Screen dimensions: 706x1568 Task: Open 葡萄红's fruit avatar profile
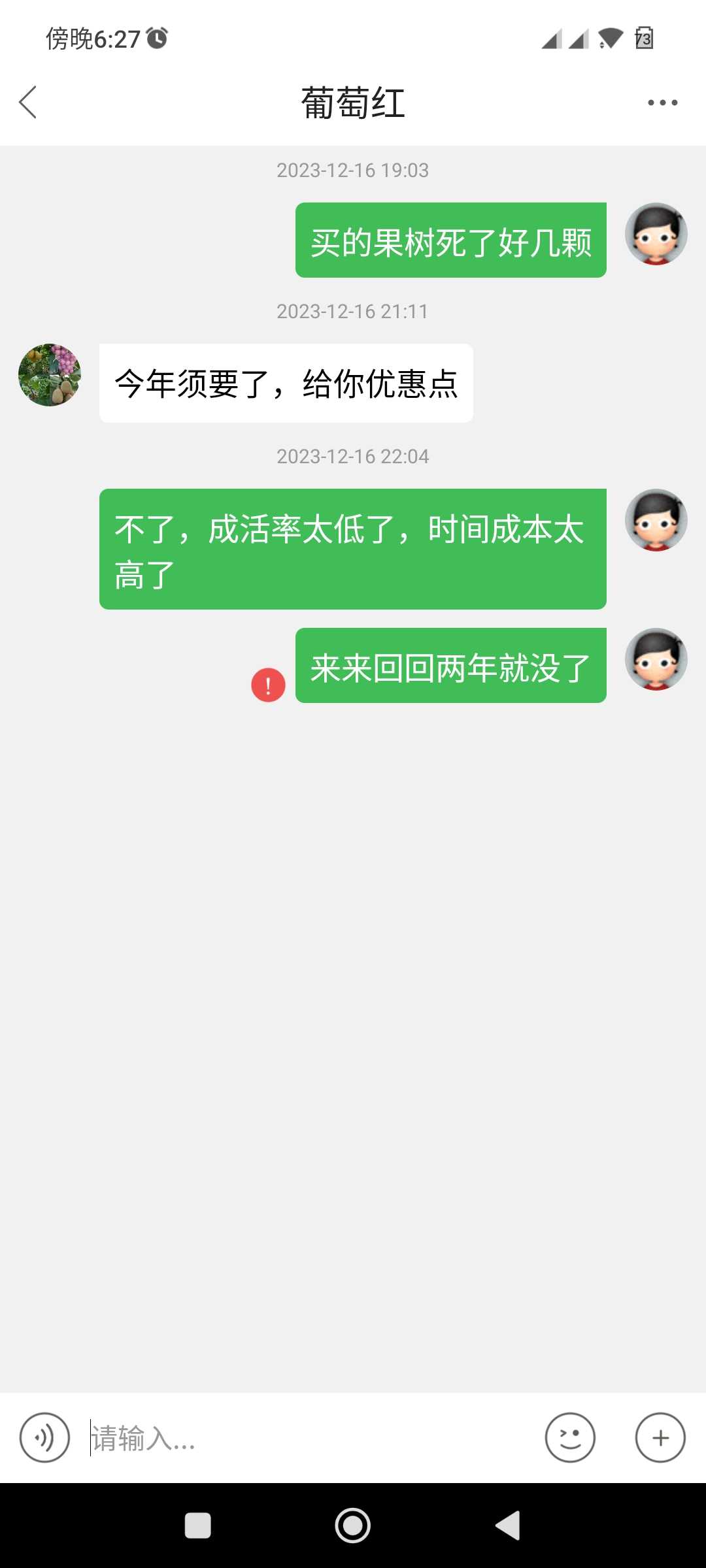coord(50,375)
